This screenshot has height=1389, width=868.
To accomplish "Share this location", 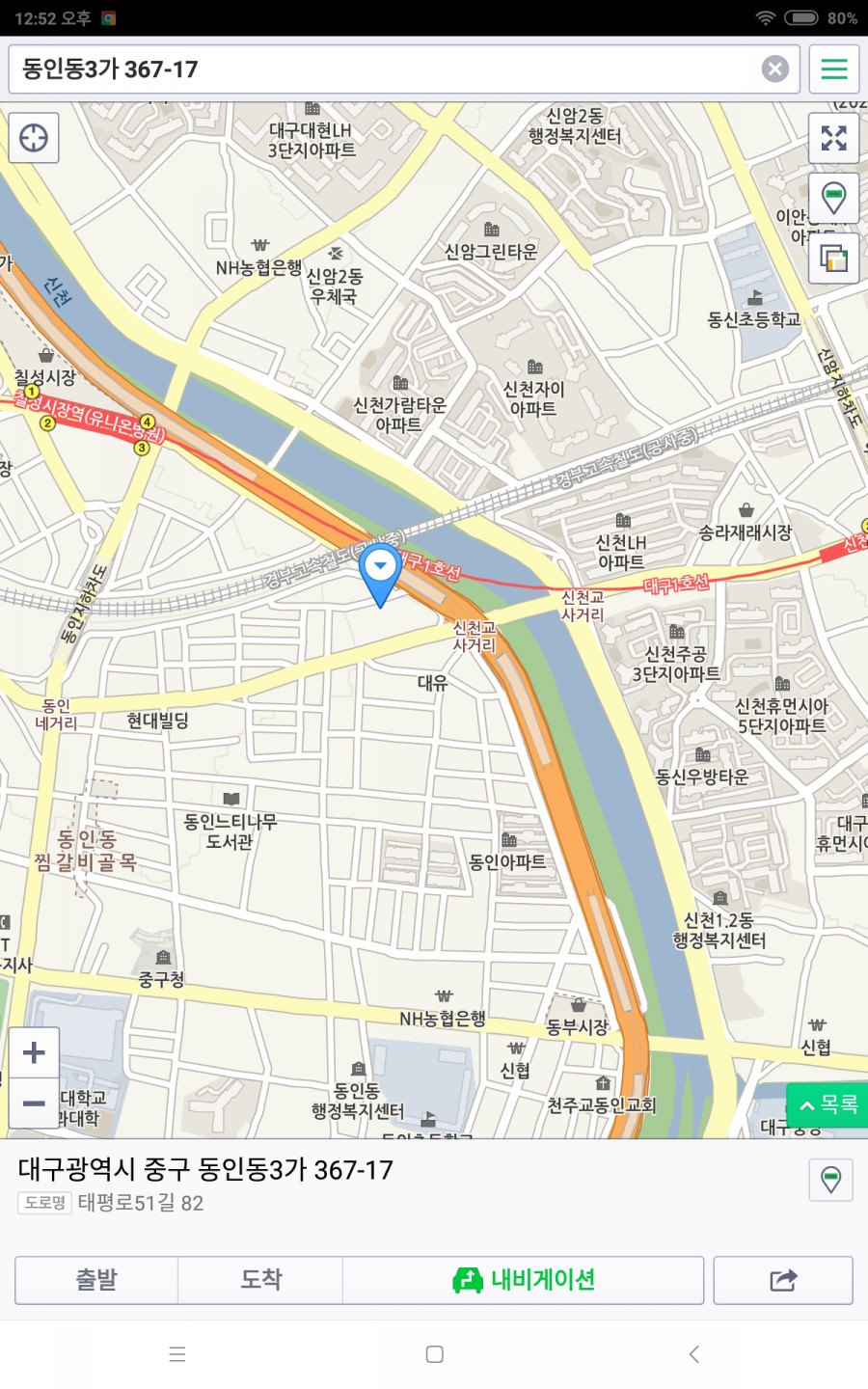I will [x=783, y=1280].
